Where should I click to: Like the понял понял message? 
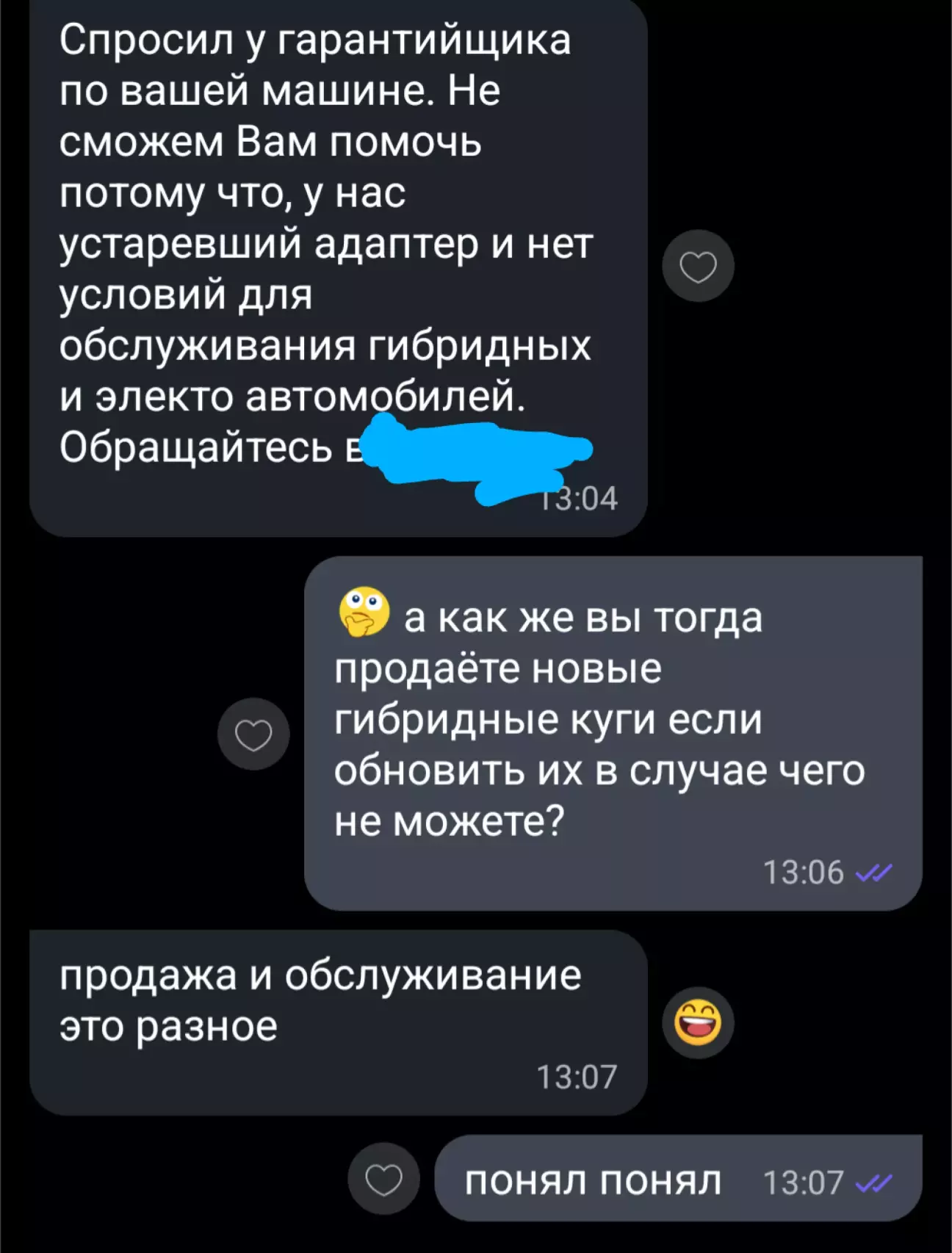[384, 1179]
